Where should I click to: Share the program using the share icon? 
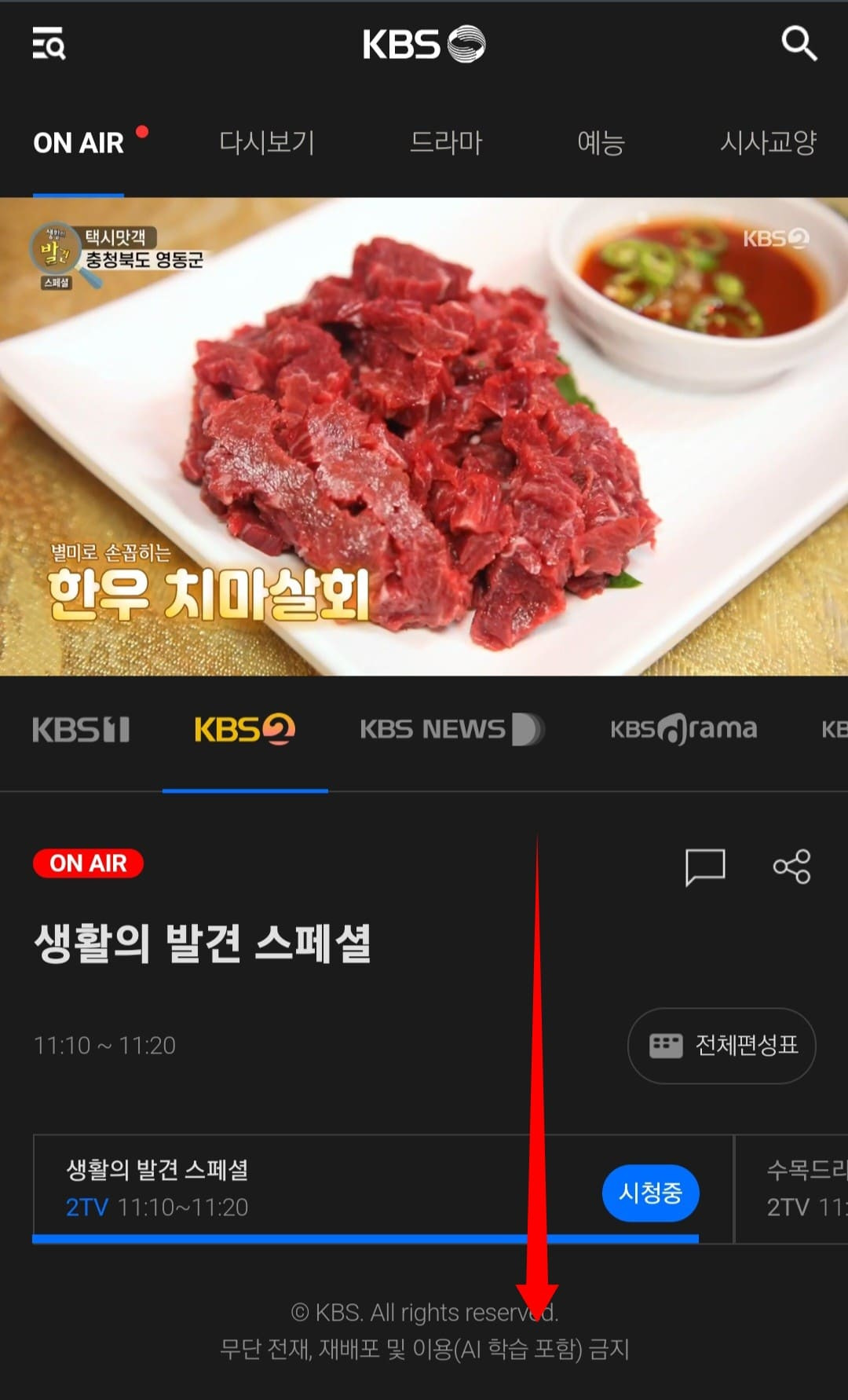coord(792,867)
